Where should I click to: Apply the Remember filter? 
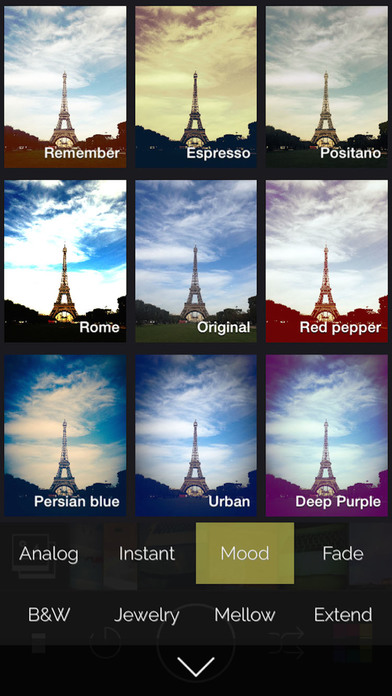point(65,87)
